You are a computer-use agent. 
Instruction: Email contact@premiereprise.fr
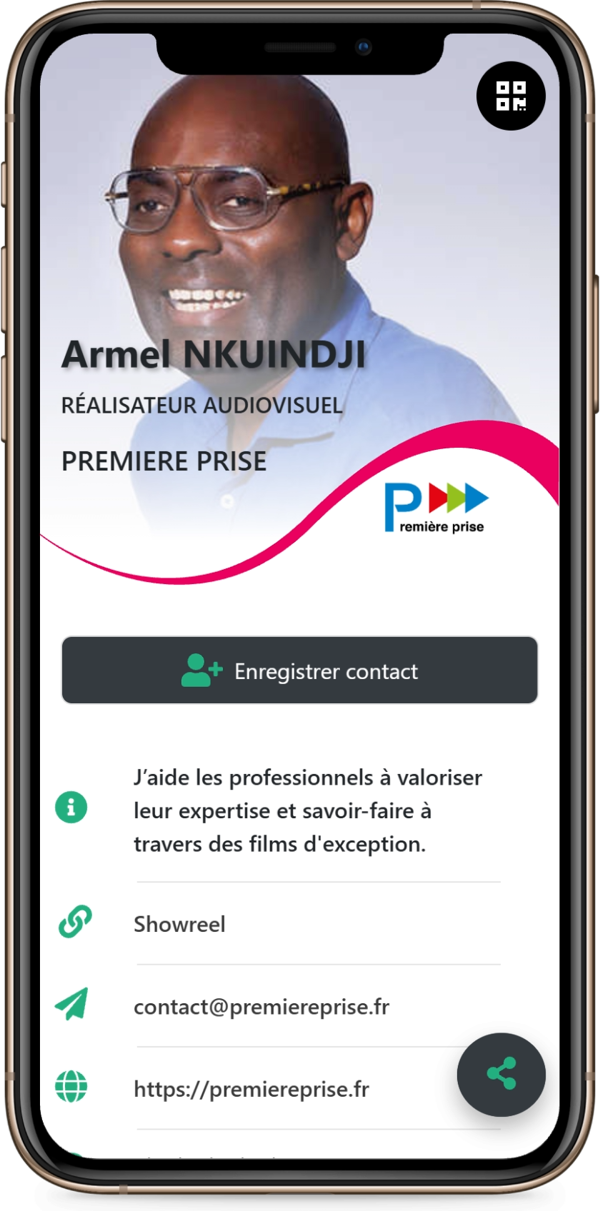coord(261,1007)
